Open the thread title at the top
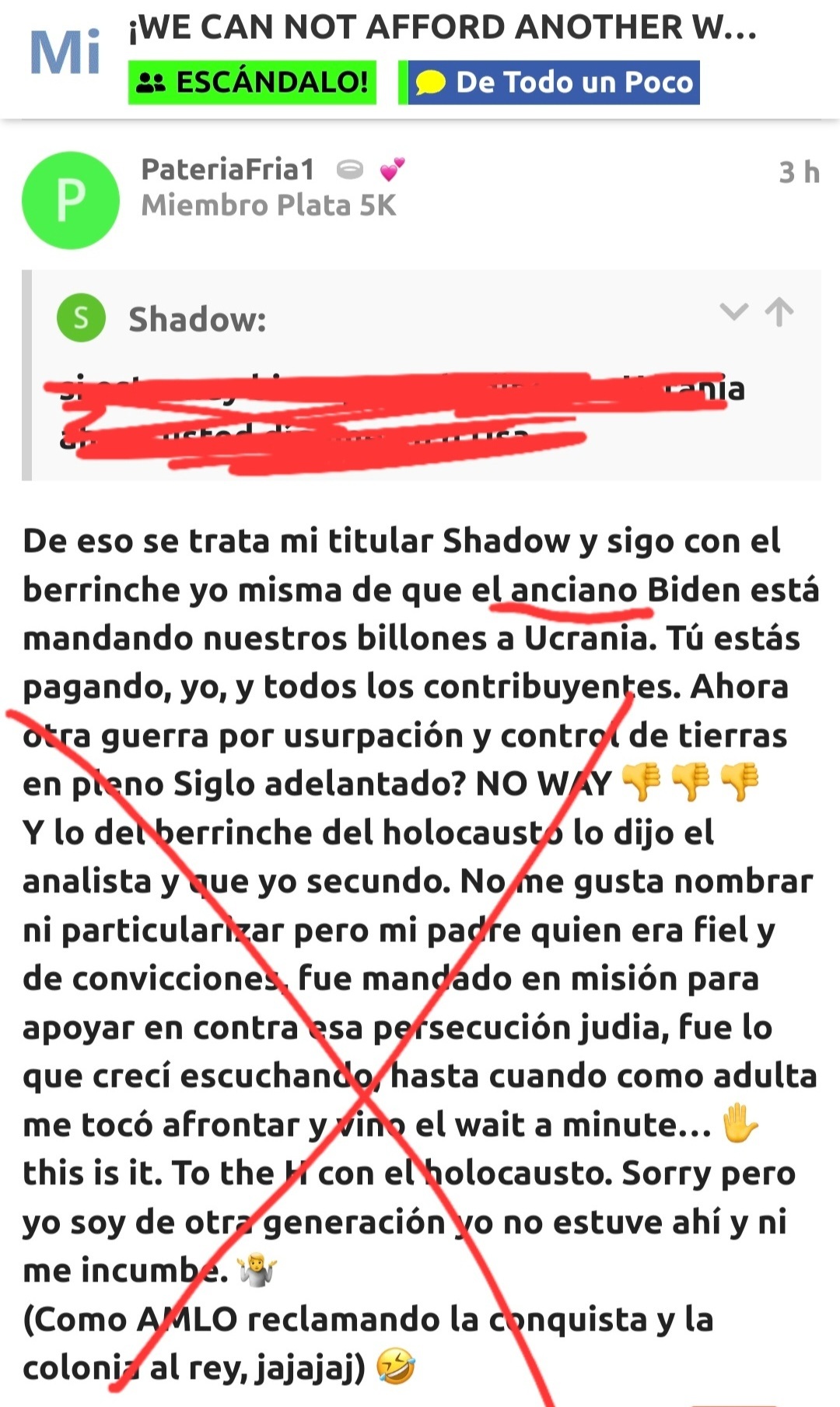This screenshot has height=1407, width=840. tap(443, 28)
